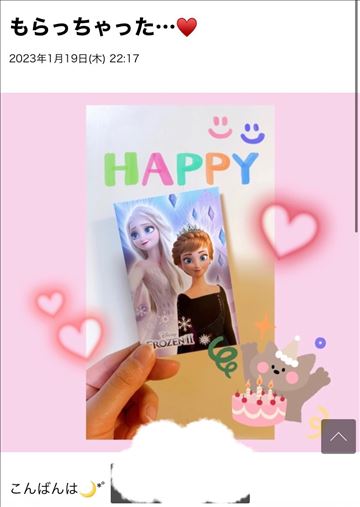Tap the scroll-to-top arrow button

tap(338, 436)
